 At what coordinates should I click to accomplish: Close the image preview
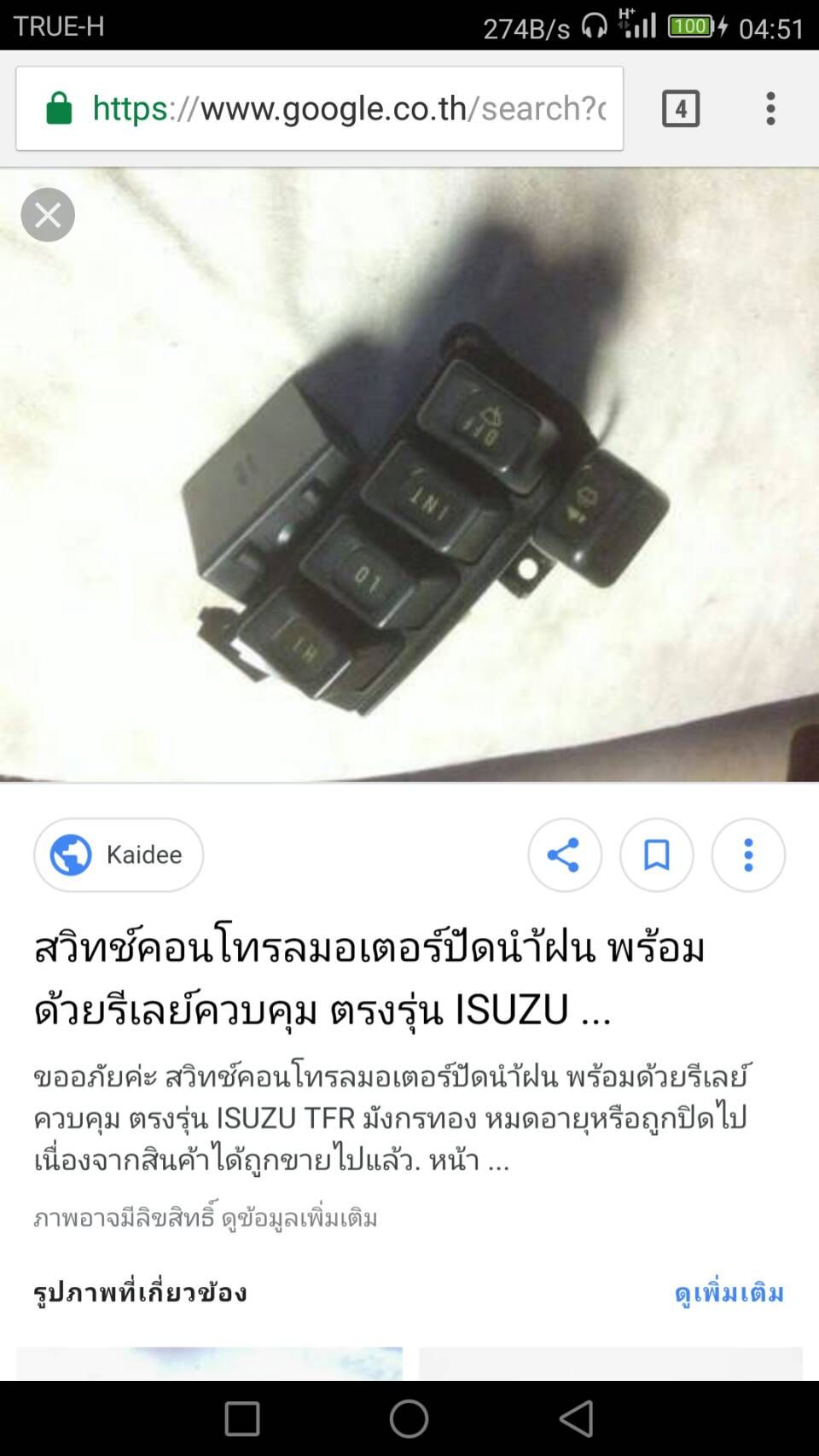[48, 214]
